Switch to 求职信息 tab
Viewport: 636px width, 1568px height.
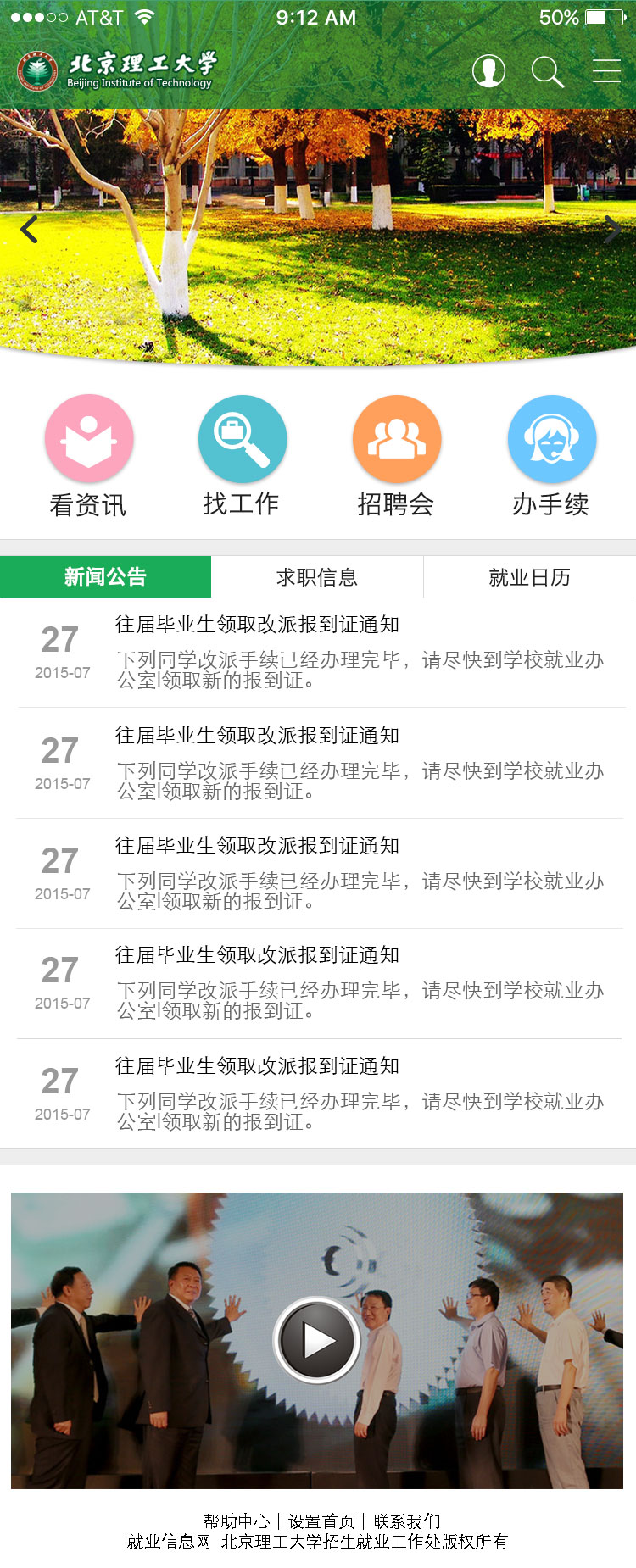click(x=317, y=577)
